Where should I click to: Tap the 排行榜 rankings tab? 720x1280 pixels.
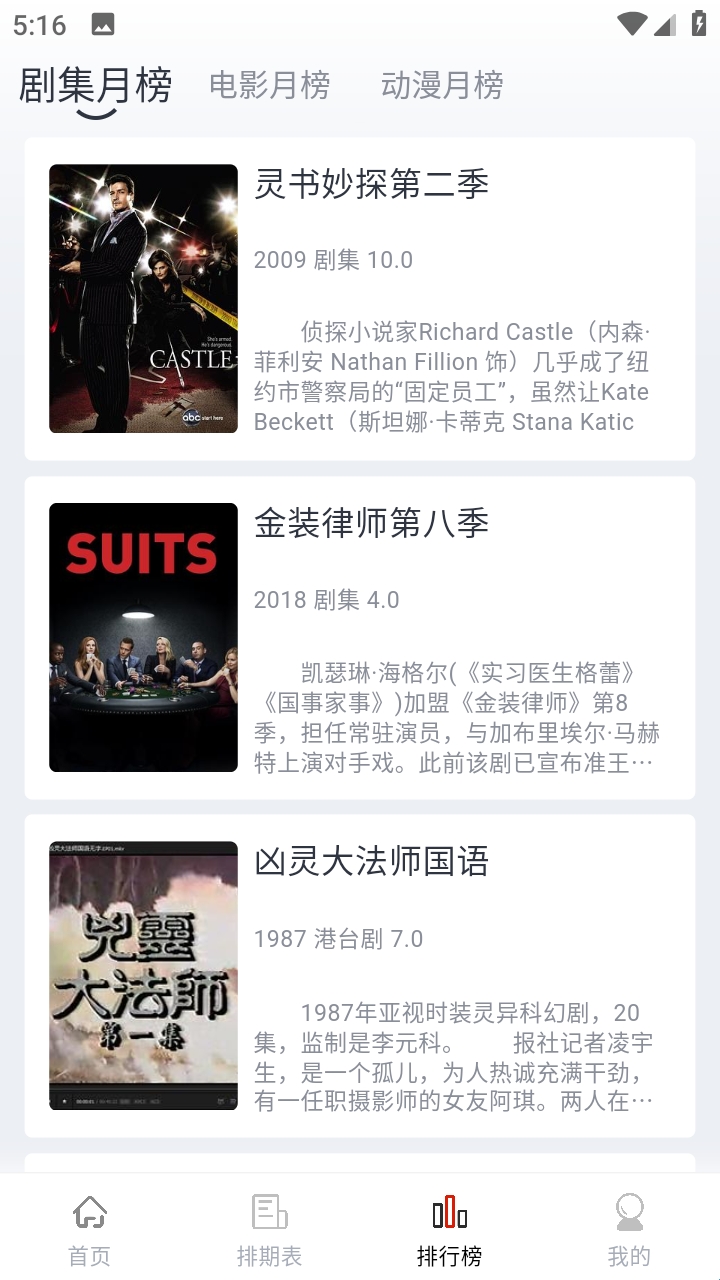pyautogui.click(x=450, y=1229)
